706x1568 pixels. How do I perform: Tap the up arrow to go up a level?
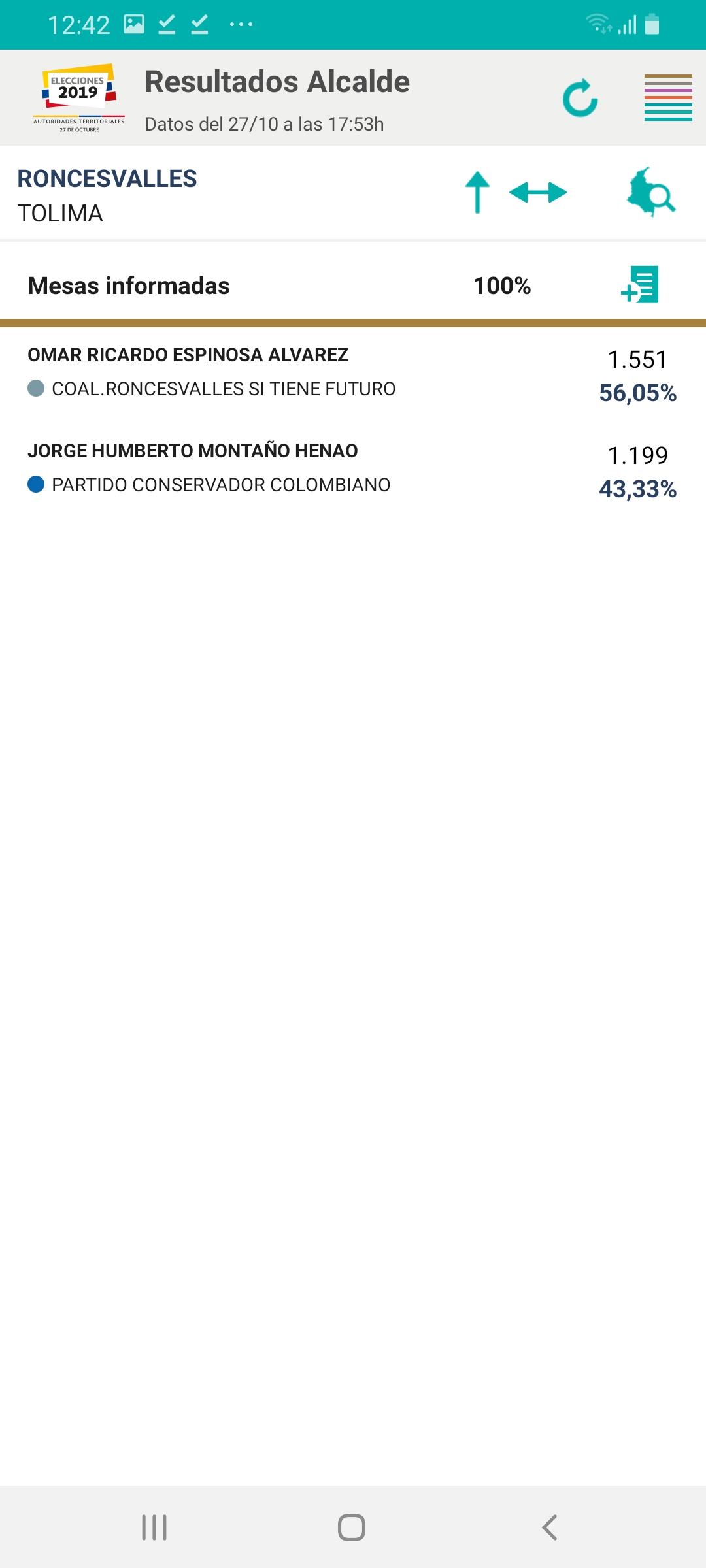(478, 193)
